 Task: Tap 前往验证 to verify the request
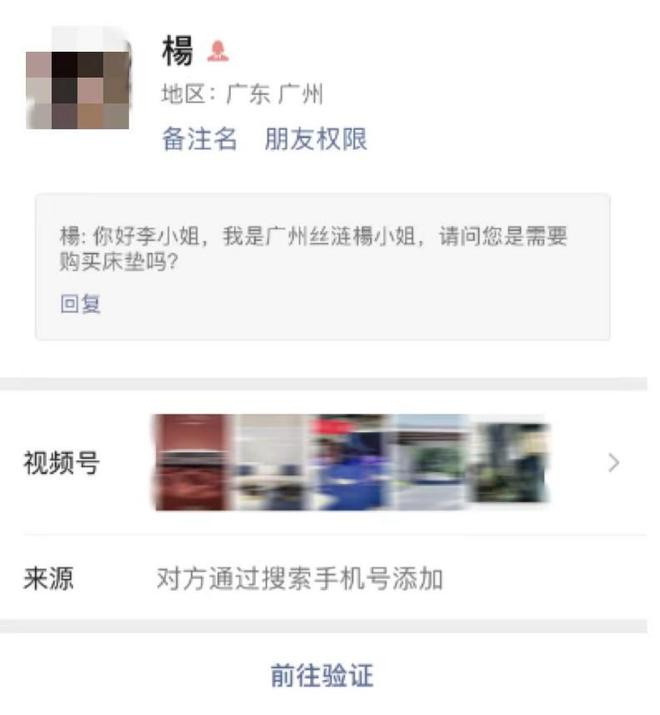321,675
